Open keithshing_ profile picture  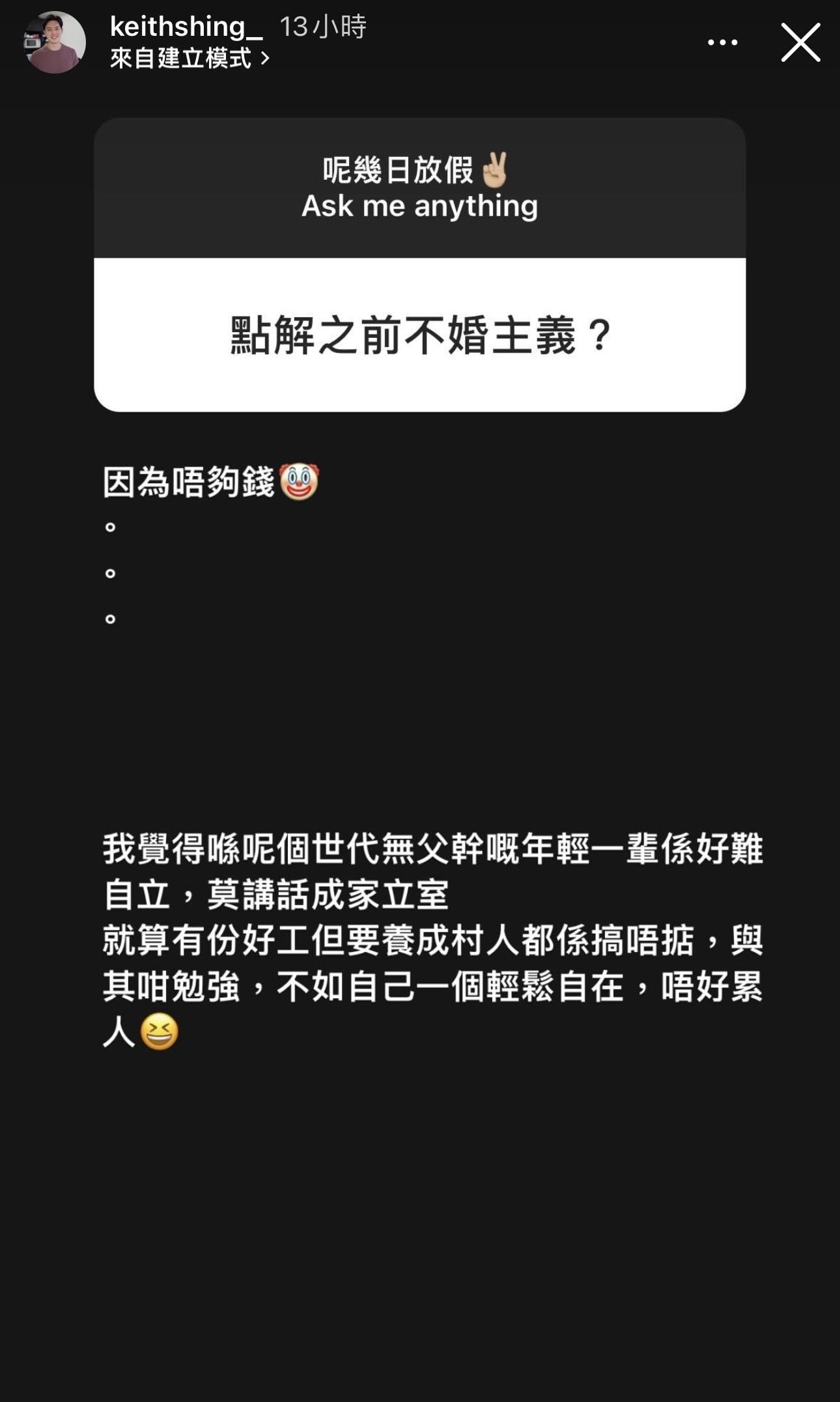[x=55, y=42]
